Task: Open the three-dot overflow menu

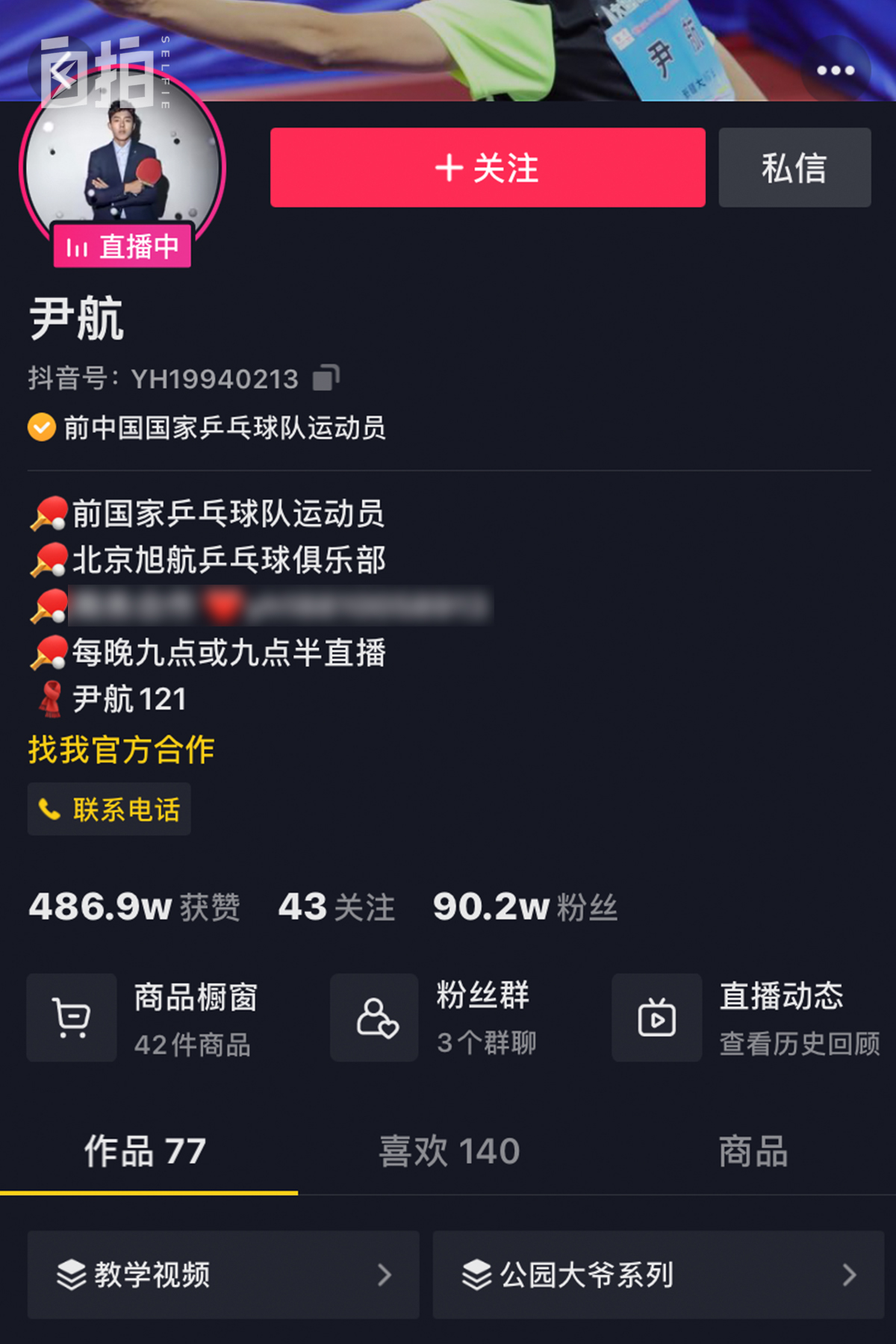Action: coord(835,70)
